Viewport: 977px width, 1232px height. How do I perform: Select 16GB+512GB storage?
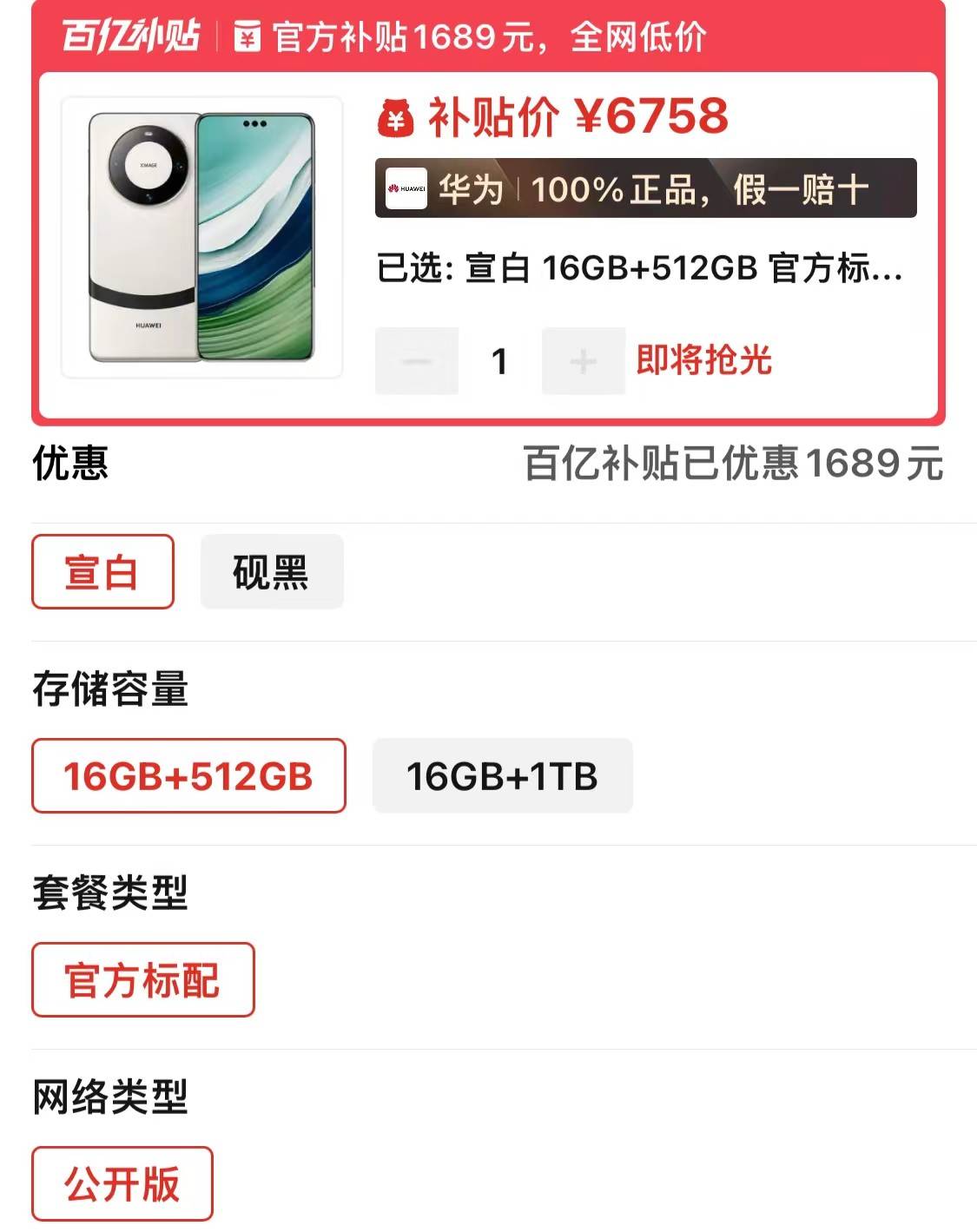click(188, 776)
